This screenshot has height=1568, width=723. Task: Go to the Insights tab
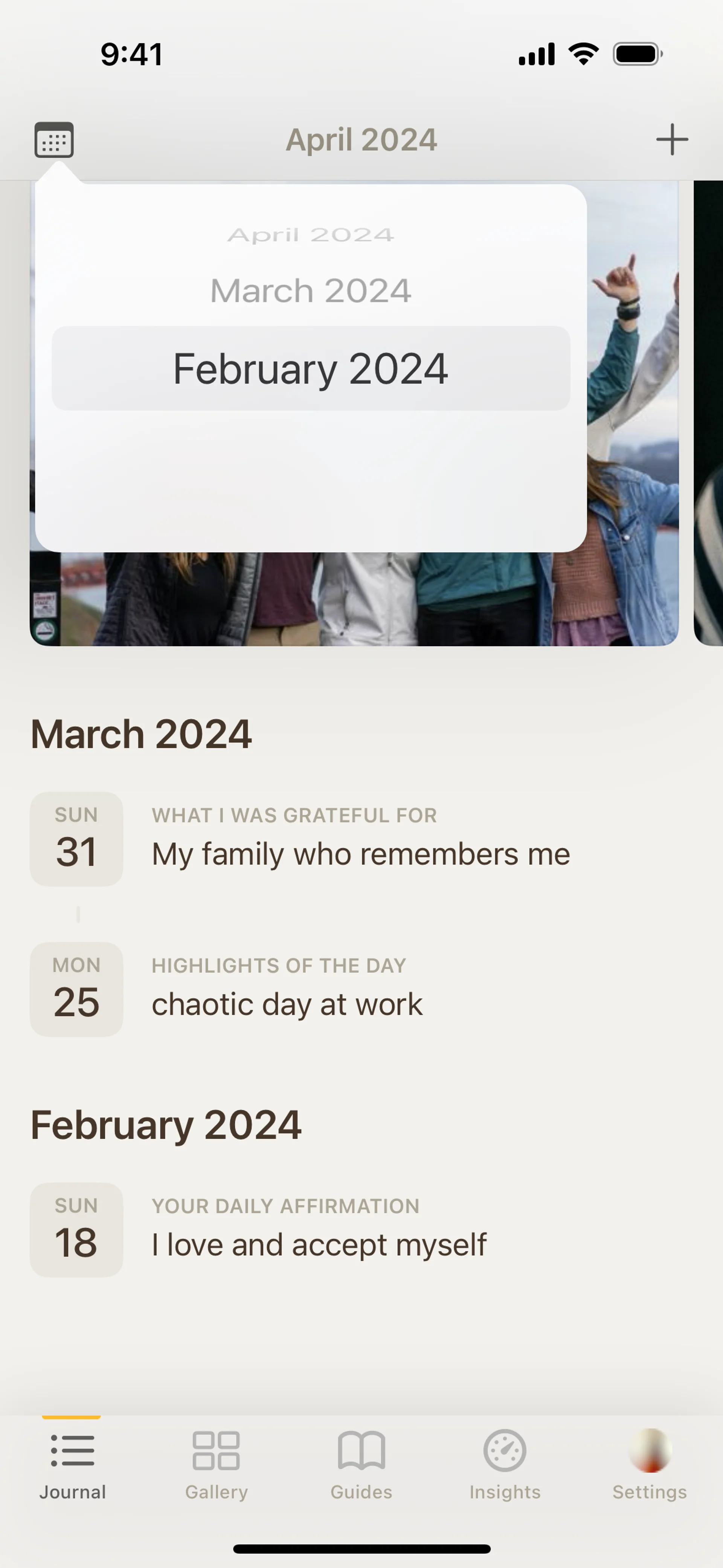pyautogui.click(x=505, y=1464)
